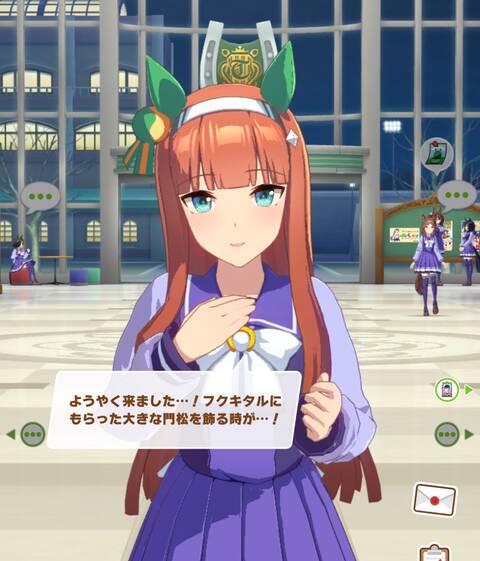480x561 pixels.
Task: Open the clipboard icon at bottom right
Action: (434, 553)
